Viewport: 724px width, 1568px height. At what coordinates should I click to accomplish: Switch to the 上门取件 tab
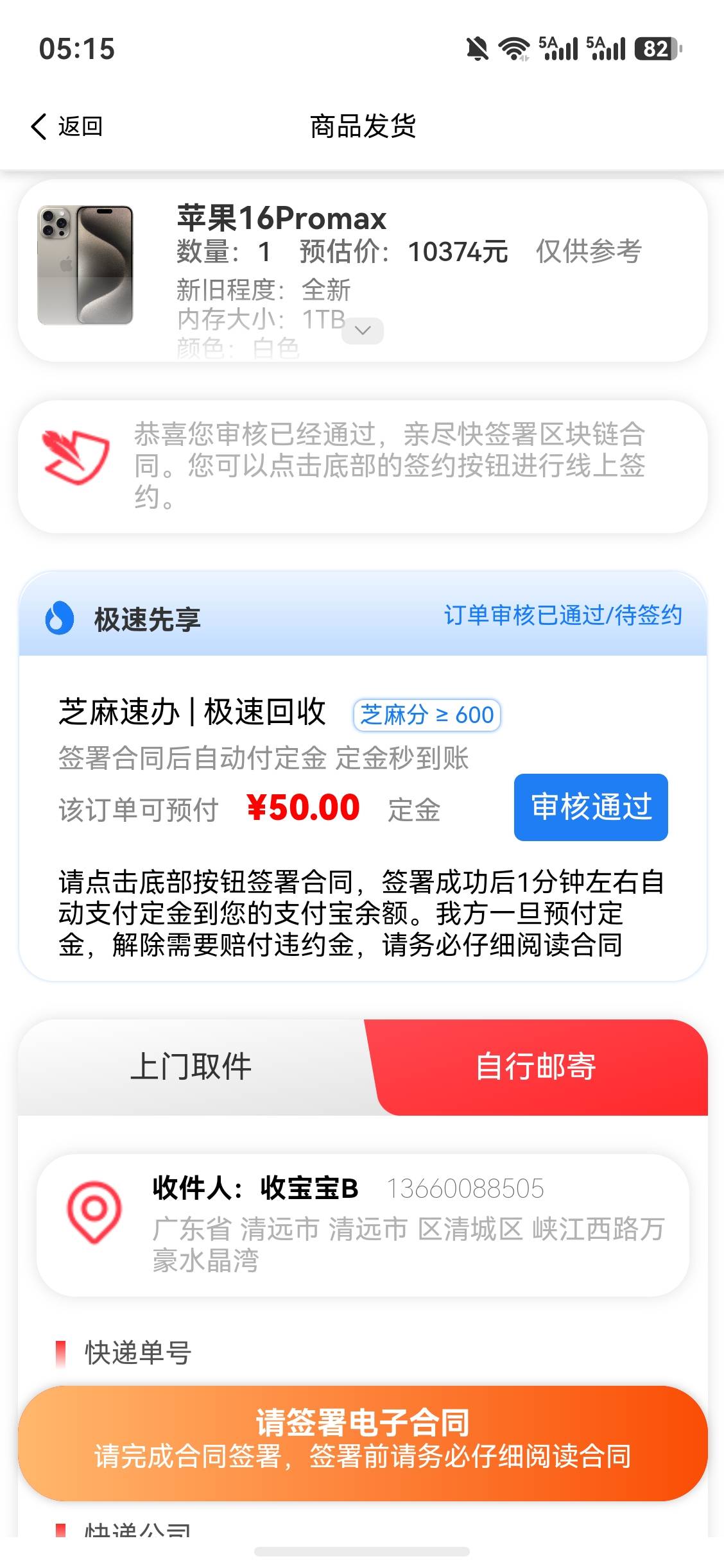pyautogui.click(x=191, y=1067)
